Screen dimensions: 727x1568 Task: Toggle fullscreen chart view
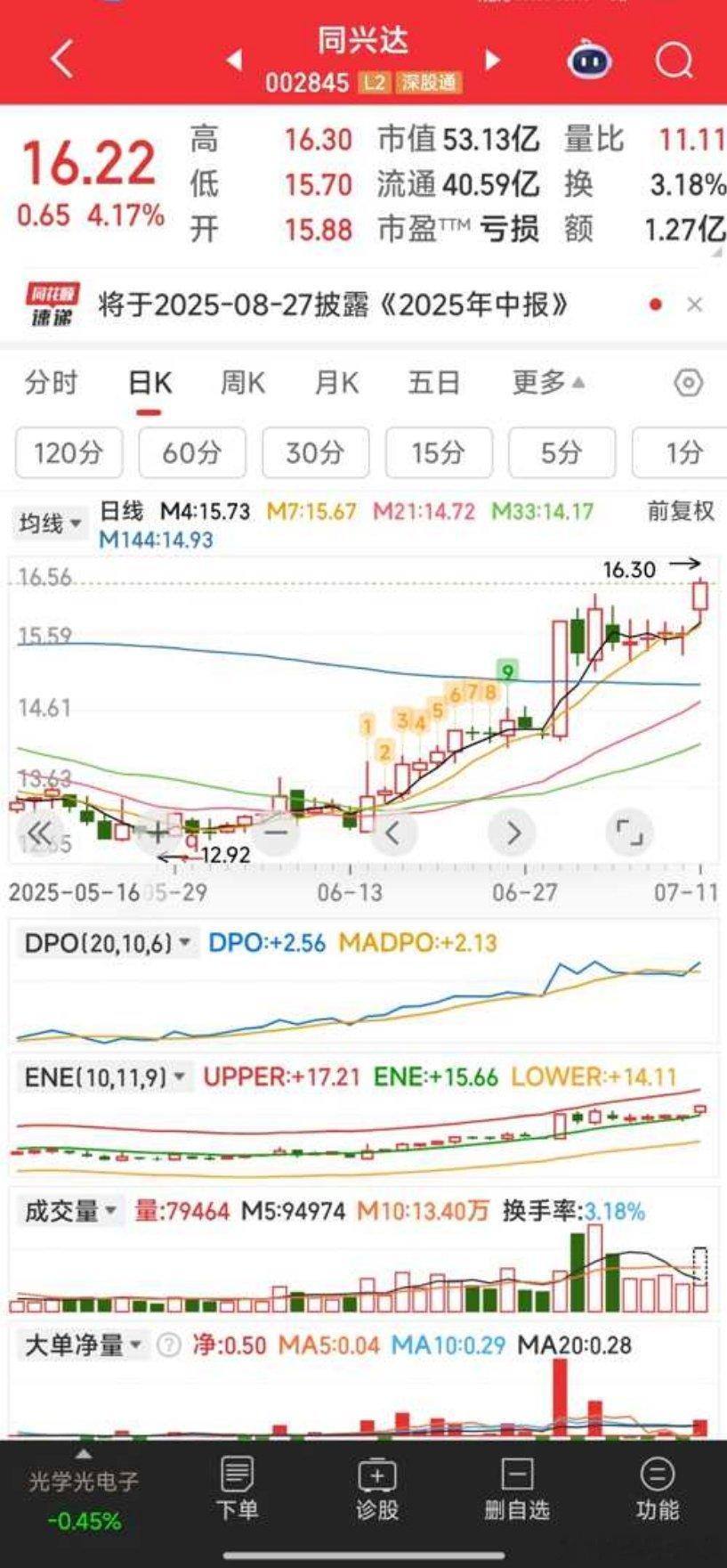tap(629, 833)
